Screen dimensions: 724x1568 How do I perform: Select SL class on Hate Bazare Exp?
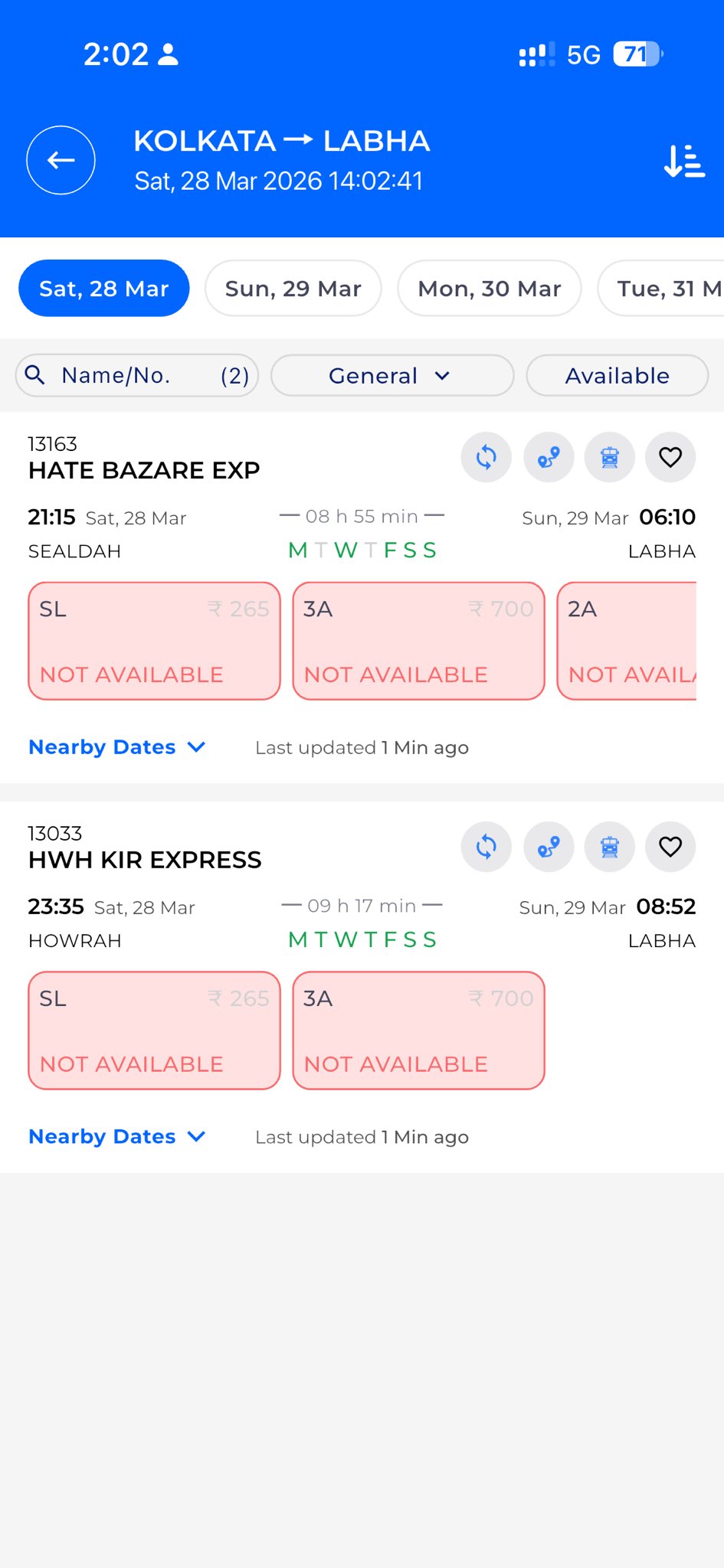click(154, 641)
